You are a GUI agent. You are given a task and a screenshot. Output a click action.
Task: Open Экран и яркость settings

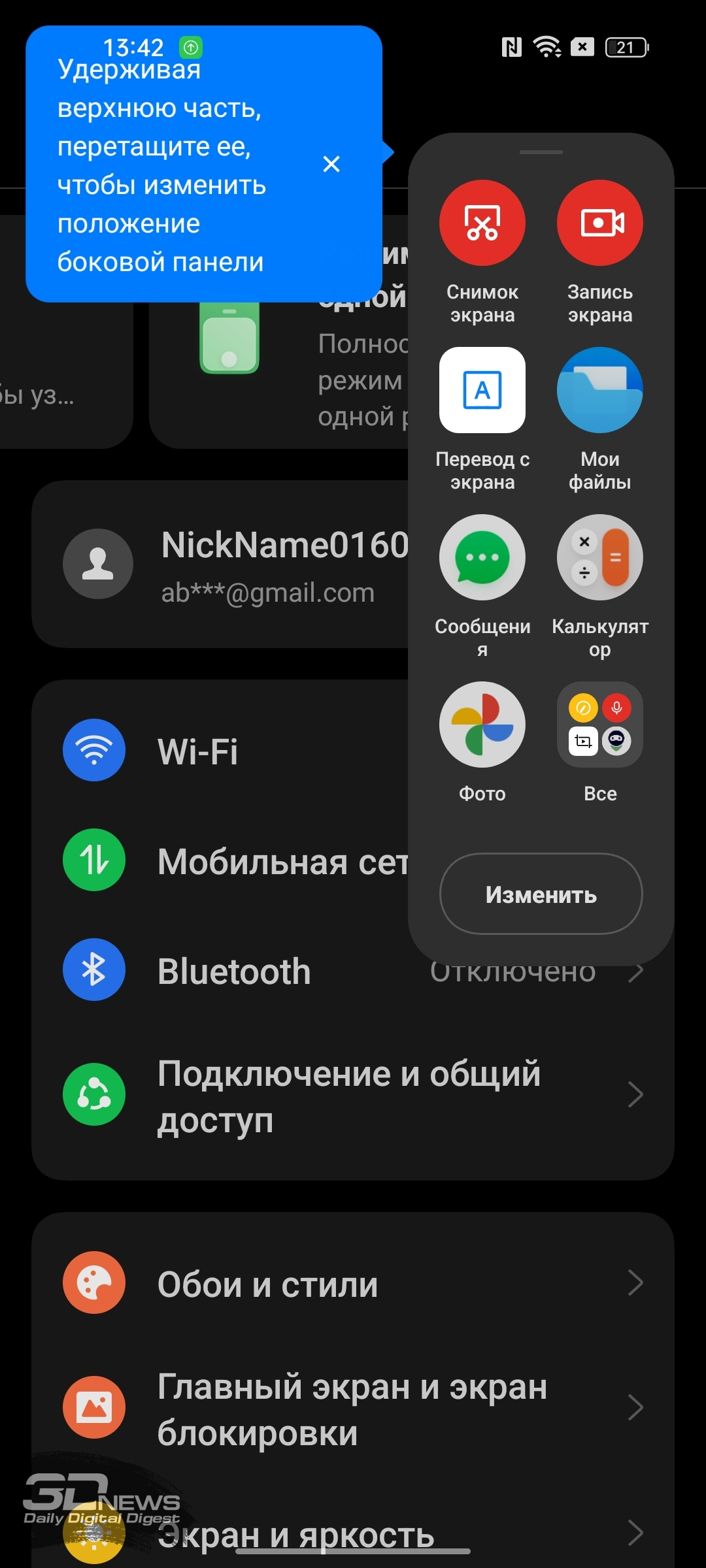pos(353,1533)
